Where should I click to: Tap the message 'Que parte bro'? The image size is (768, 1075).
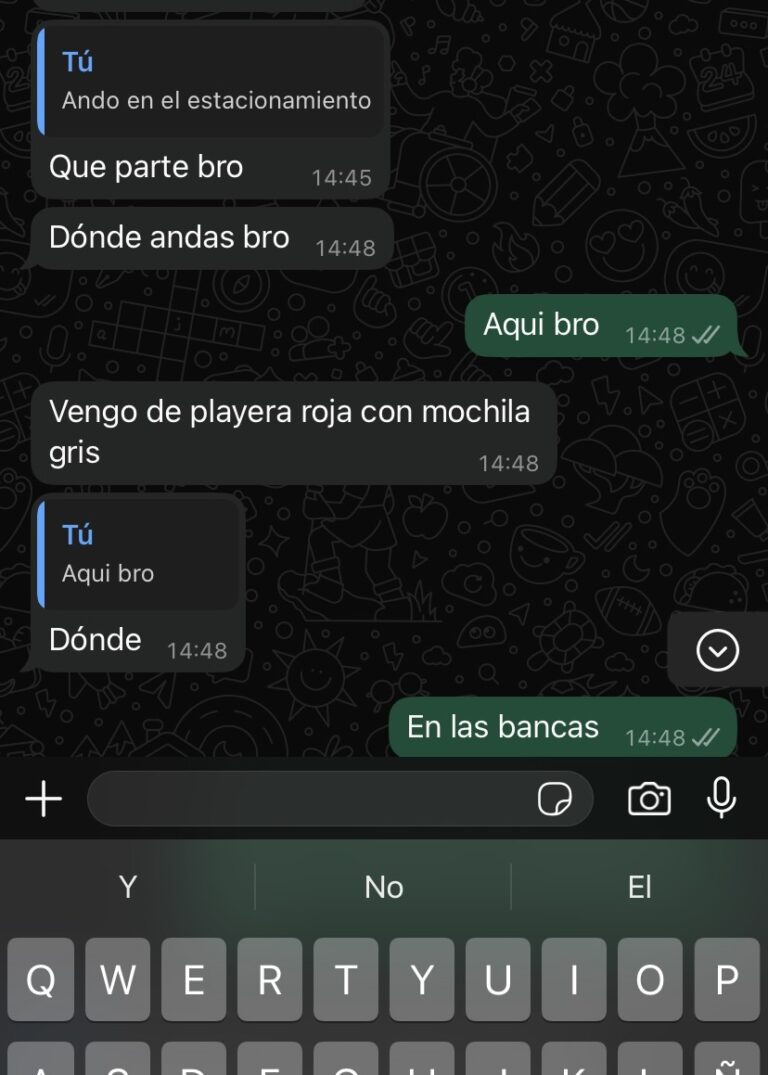pyautogui.click(x=145, y=167)
